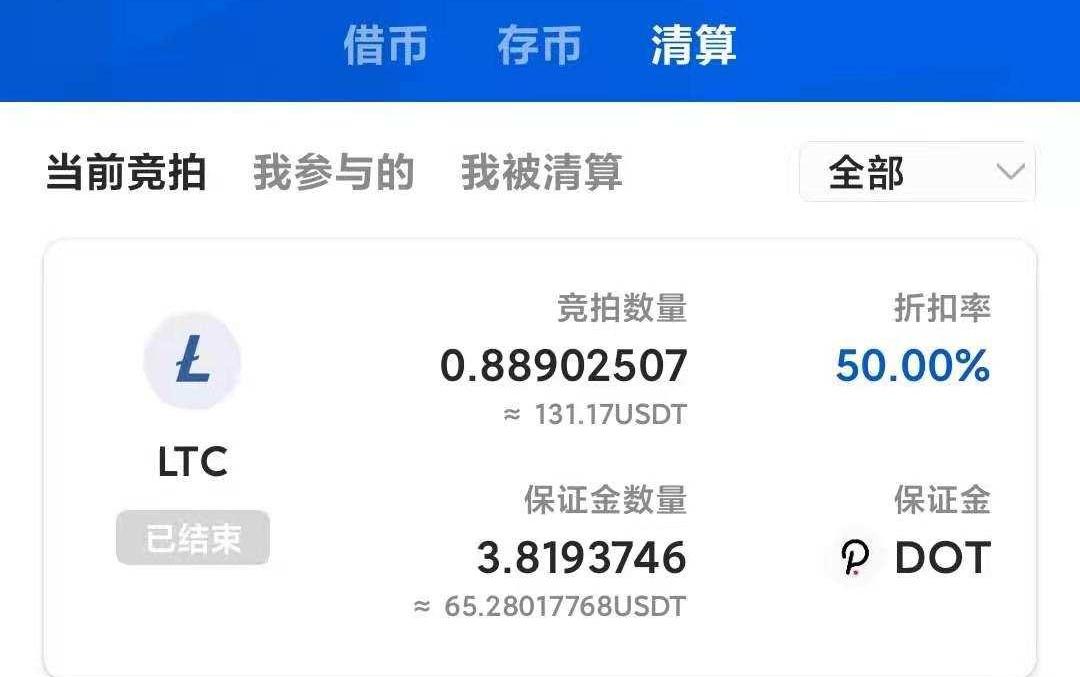Switch to the 借币 tab
The image size is (1080, 677).
click(x=385, y=46)
